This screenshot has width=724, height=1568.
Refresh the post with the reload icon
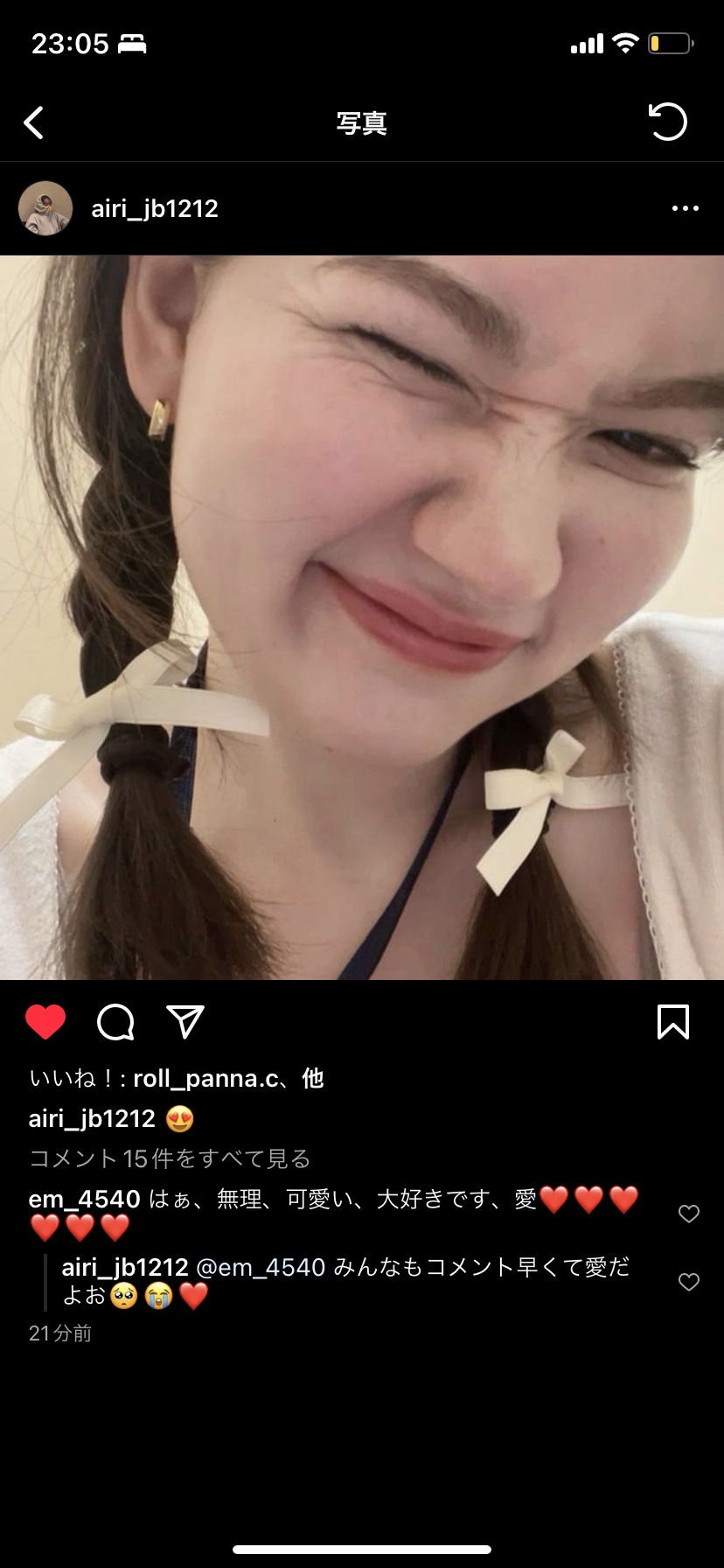(668, 122)
